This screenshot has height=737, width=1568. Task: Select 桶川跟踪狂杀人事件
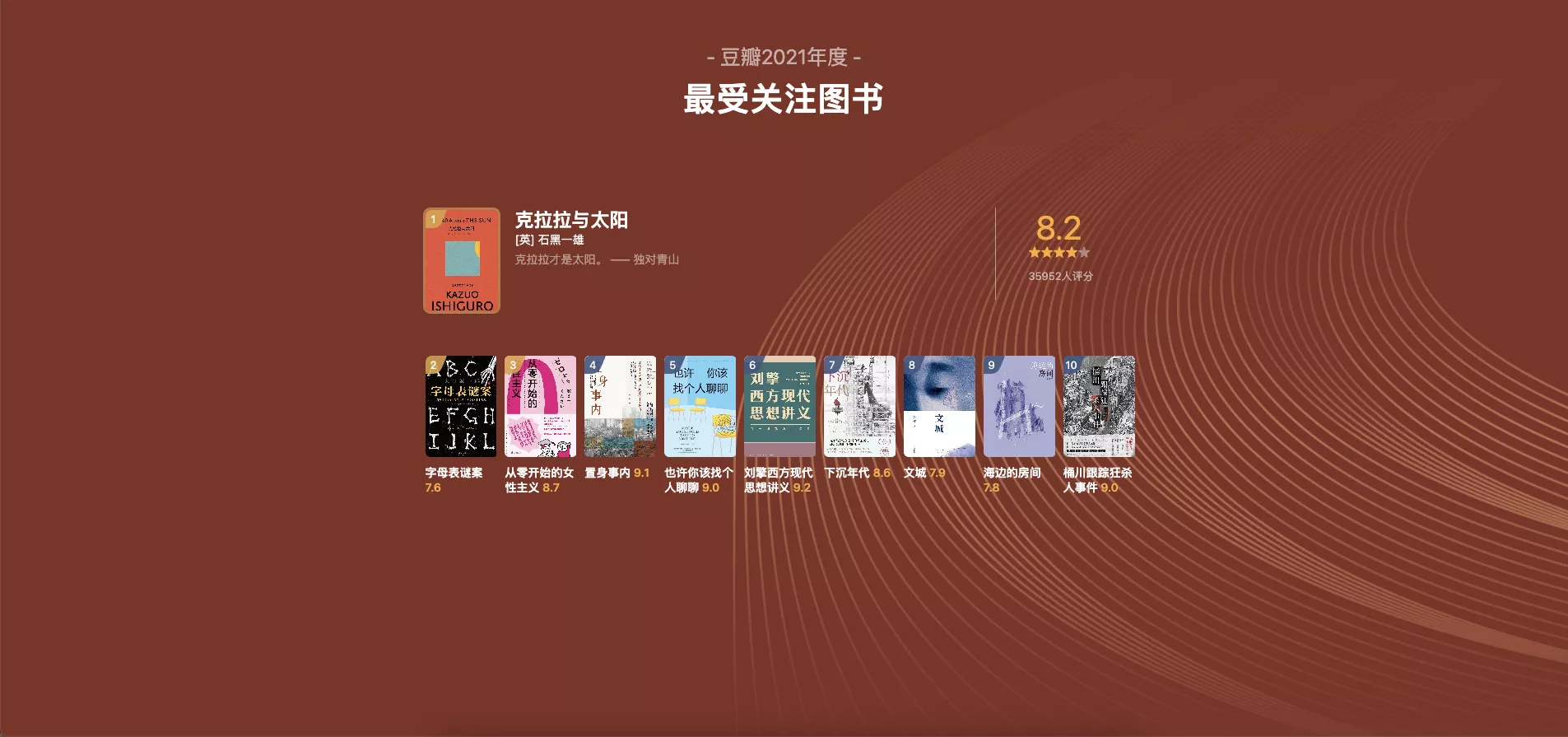[1099, 407]
